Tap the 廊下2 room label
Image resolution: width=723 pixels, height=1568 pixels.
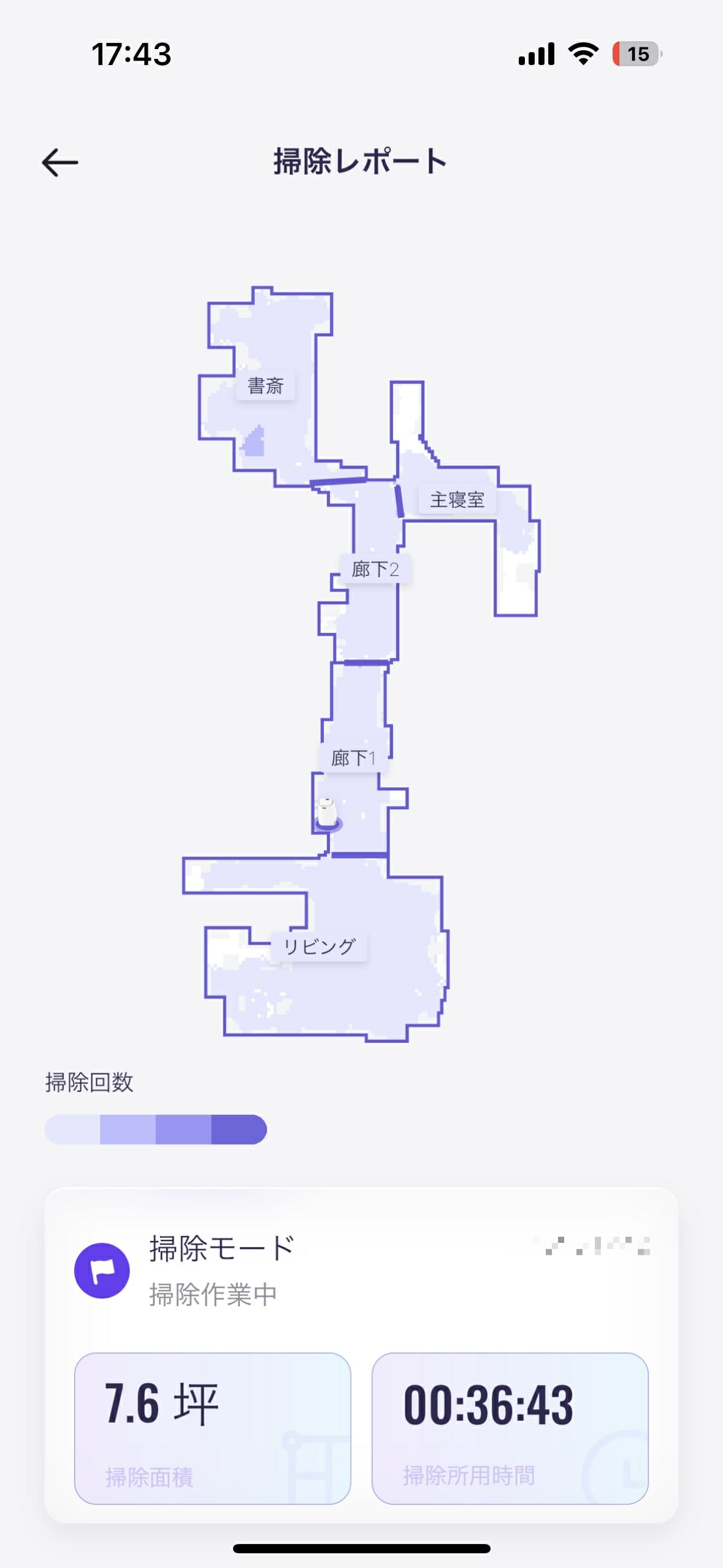click(x=375, y=569)
